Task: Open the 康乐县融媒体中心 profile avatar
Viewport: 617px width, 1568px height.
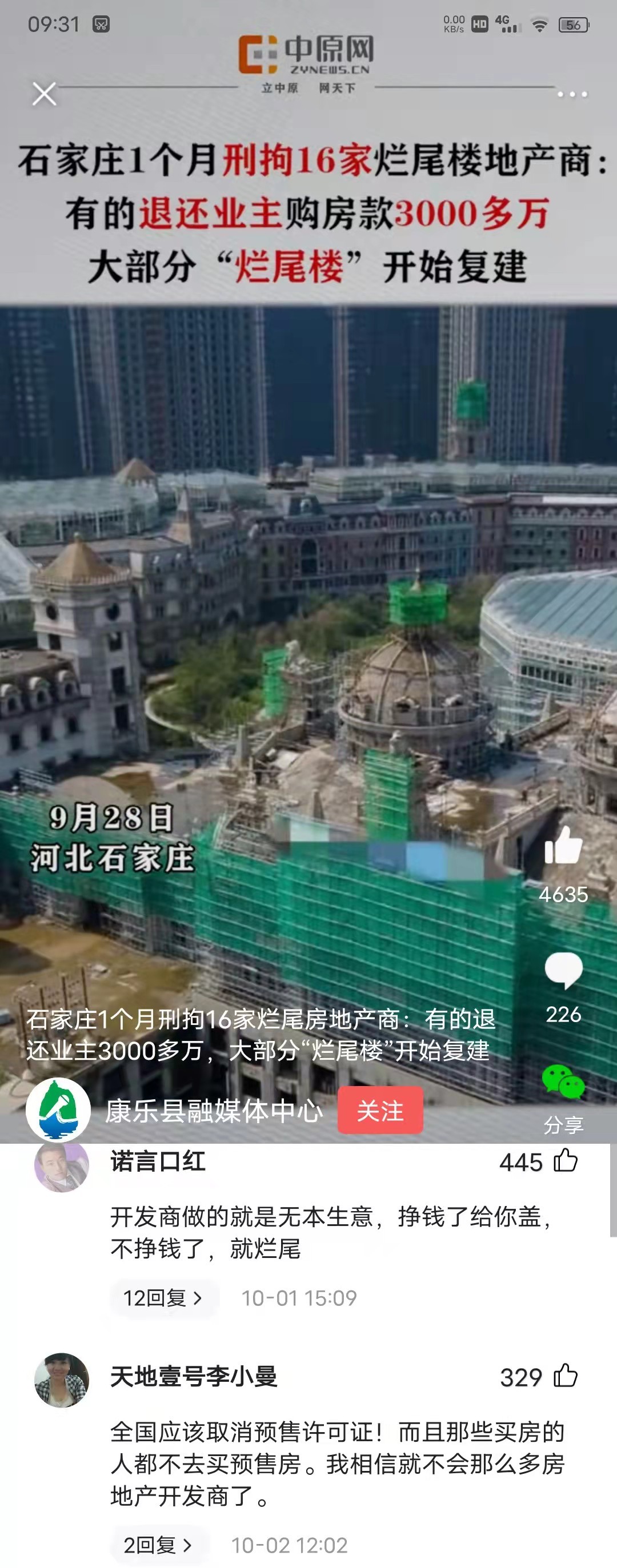Action: point(58,1109)
